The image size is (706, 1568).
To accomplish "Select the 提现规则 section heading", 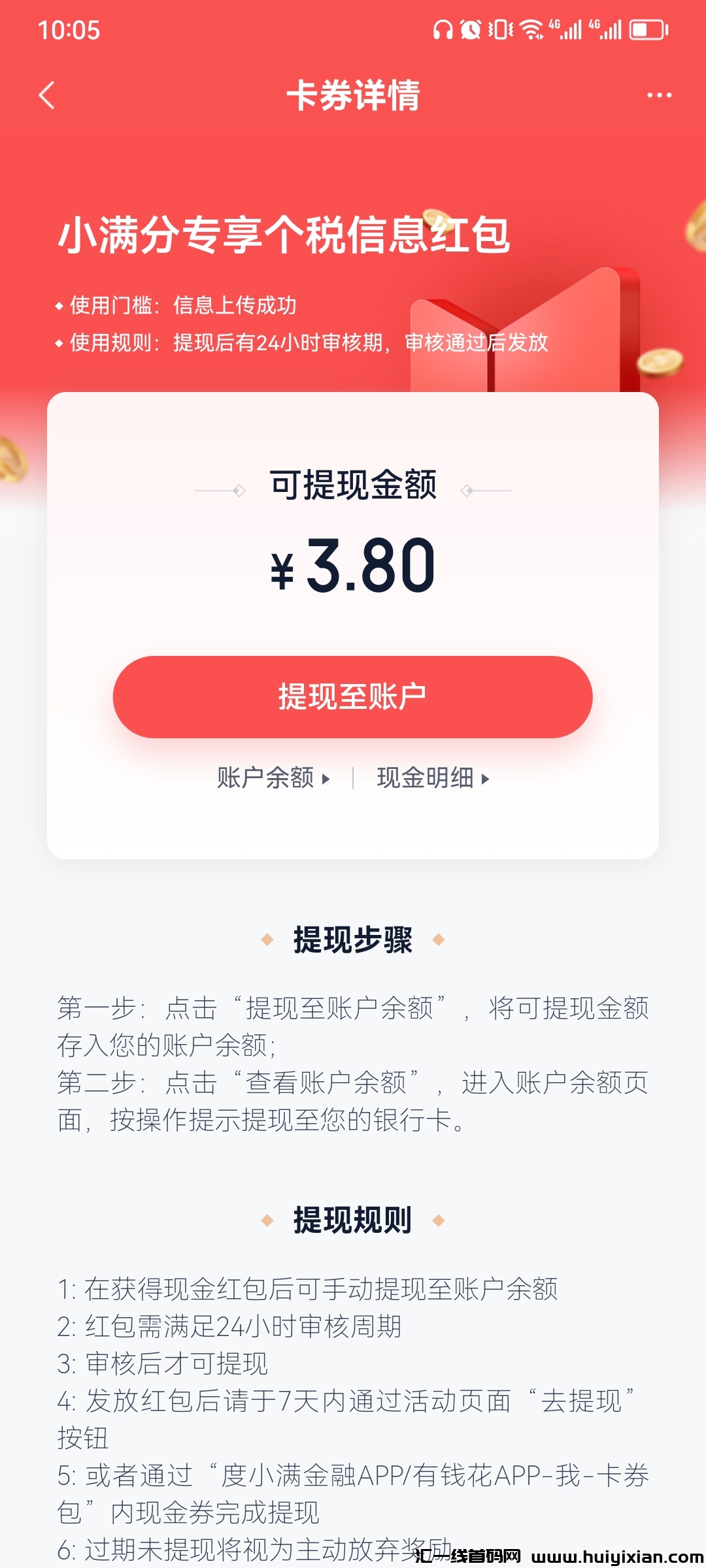I will click(353, 1219).
